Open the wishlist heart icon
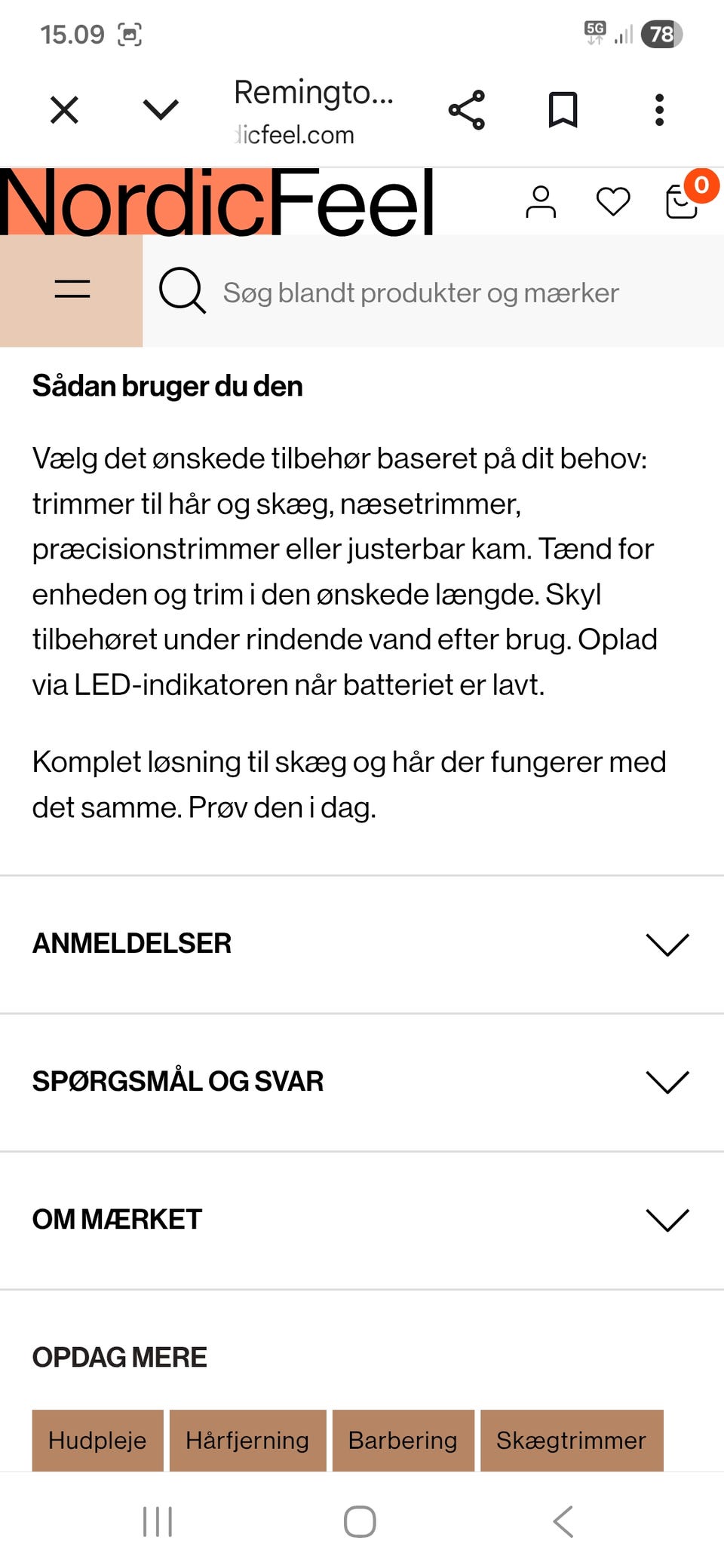724x1568 pixels. click(x=612, y=201)
